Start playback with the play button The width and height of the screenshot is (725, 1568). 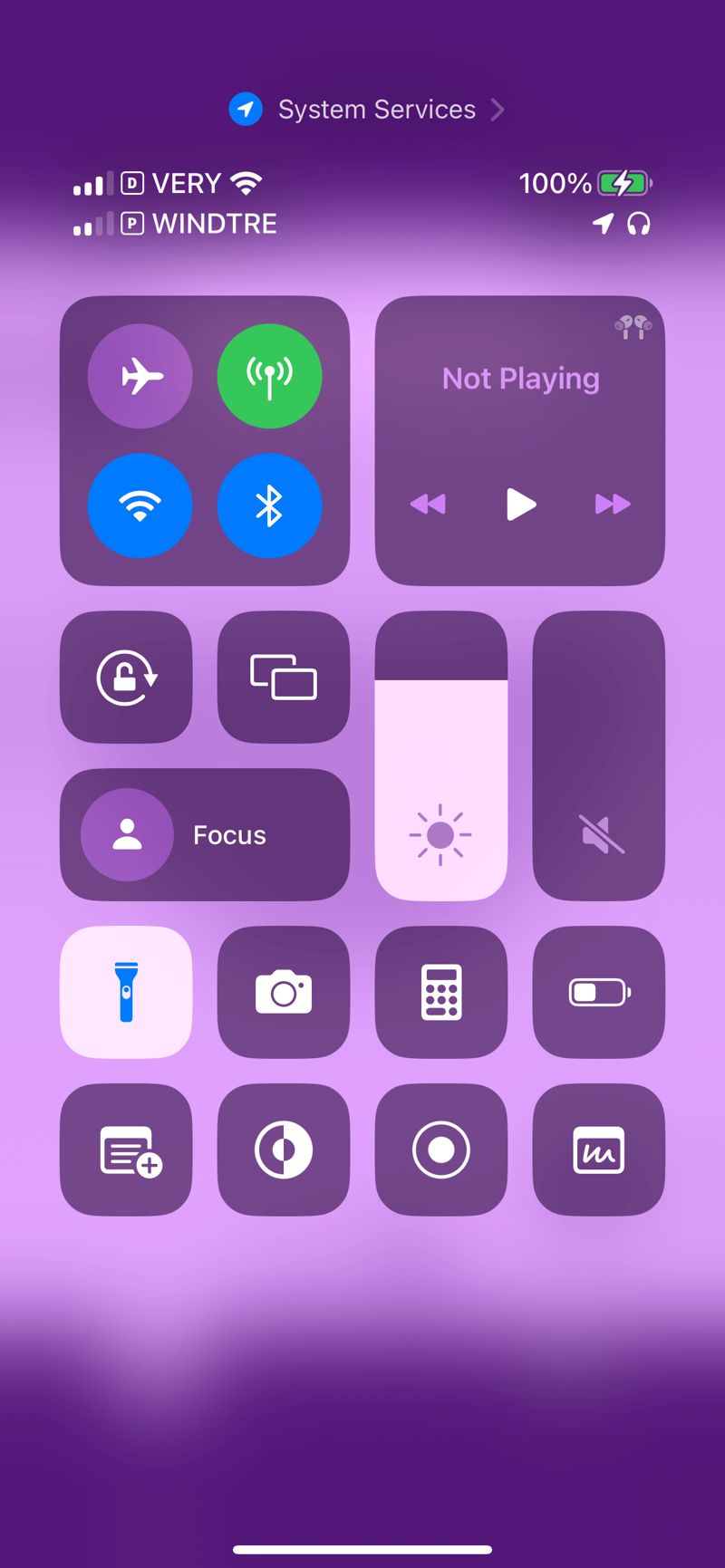click(520, 504)
